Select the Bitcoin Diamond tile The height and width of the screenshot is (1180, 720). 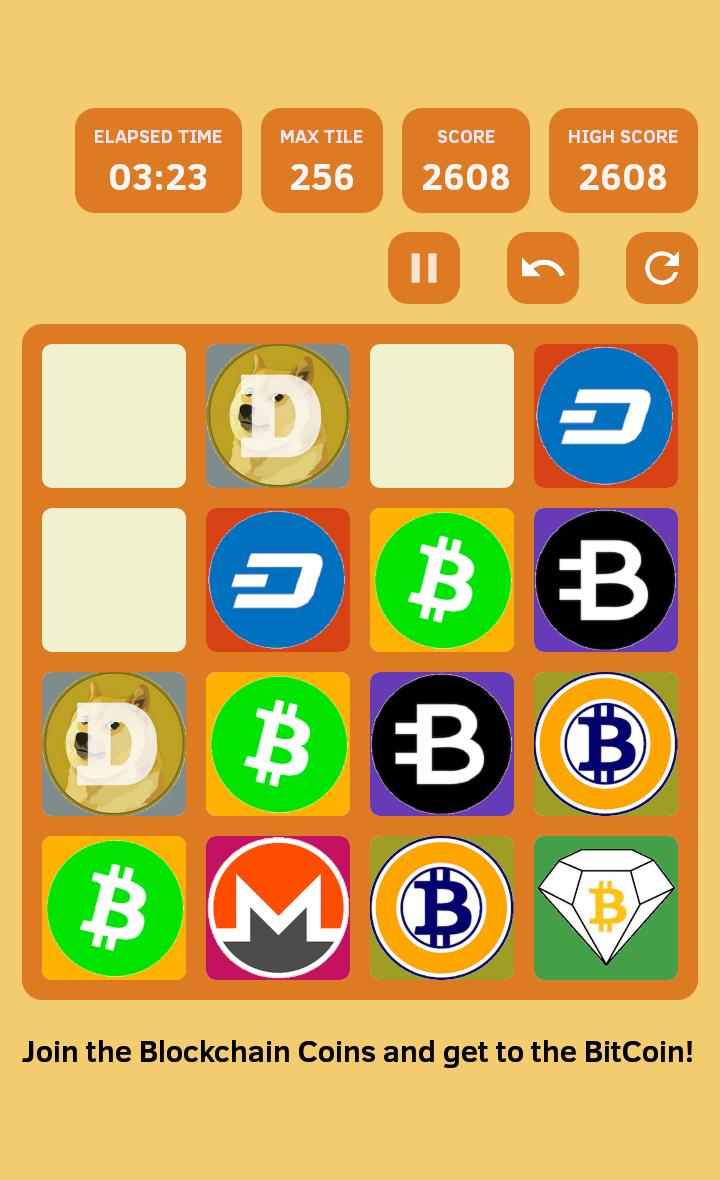click(x=605, y=907)
